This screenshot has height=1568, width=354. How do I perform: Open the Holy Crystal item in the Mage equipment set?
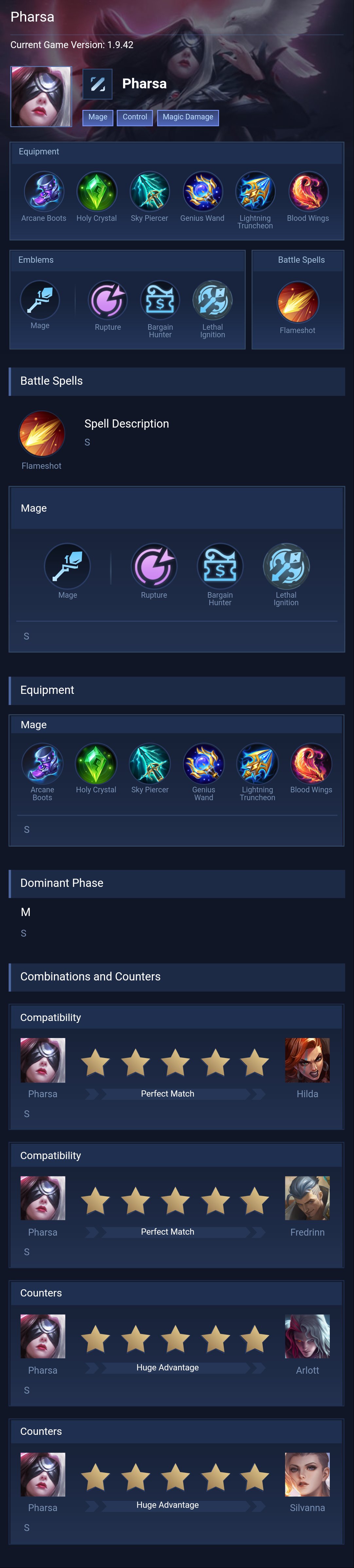[96, 764]
